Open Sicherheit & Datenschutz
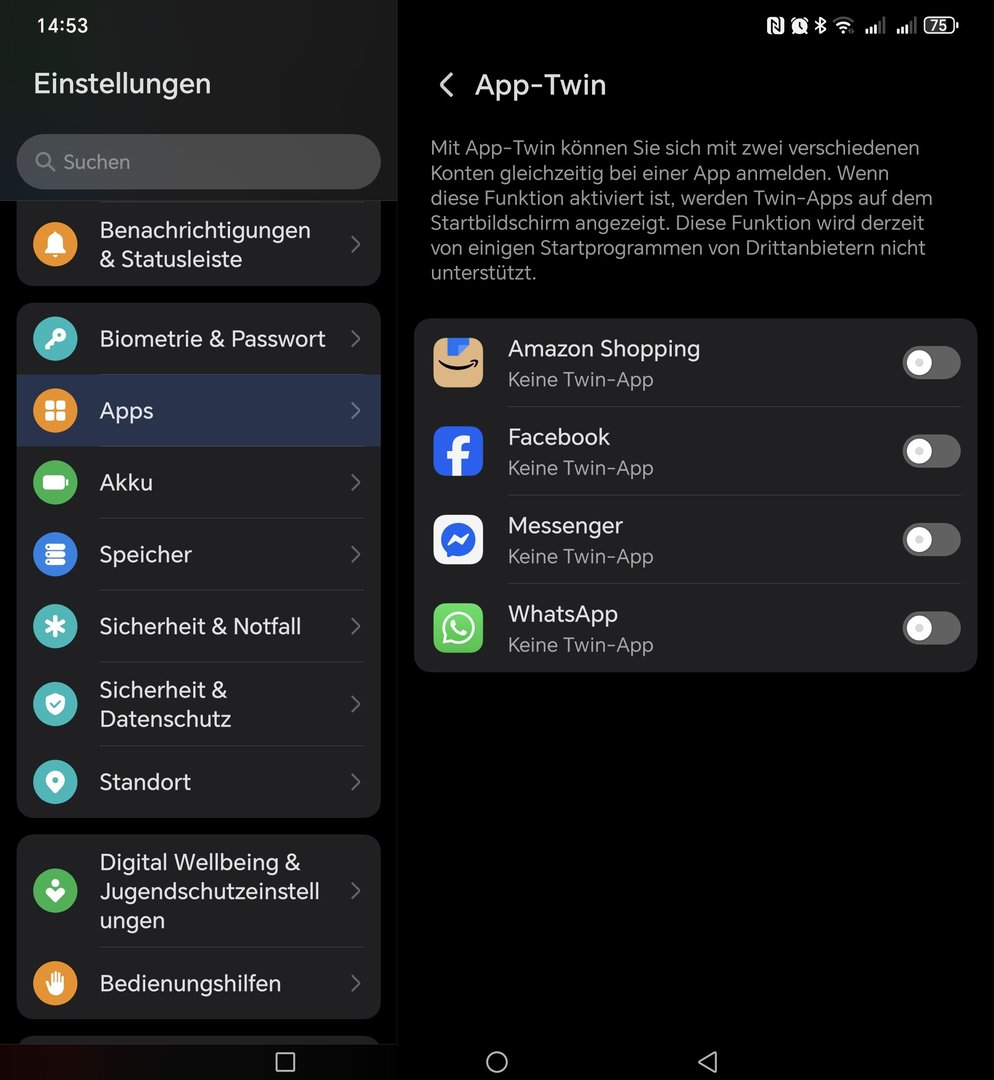The width and height of the screenshot is (994, 1080). (198, 705)
